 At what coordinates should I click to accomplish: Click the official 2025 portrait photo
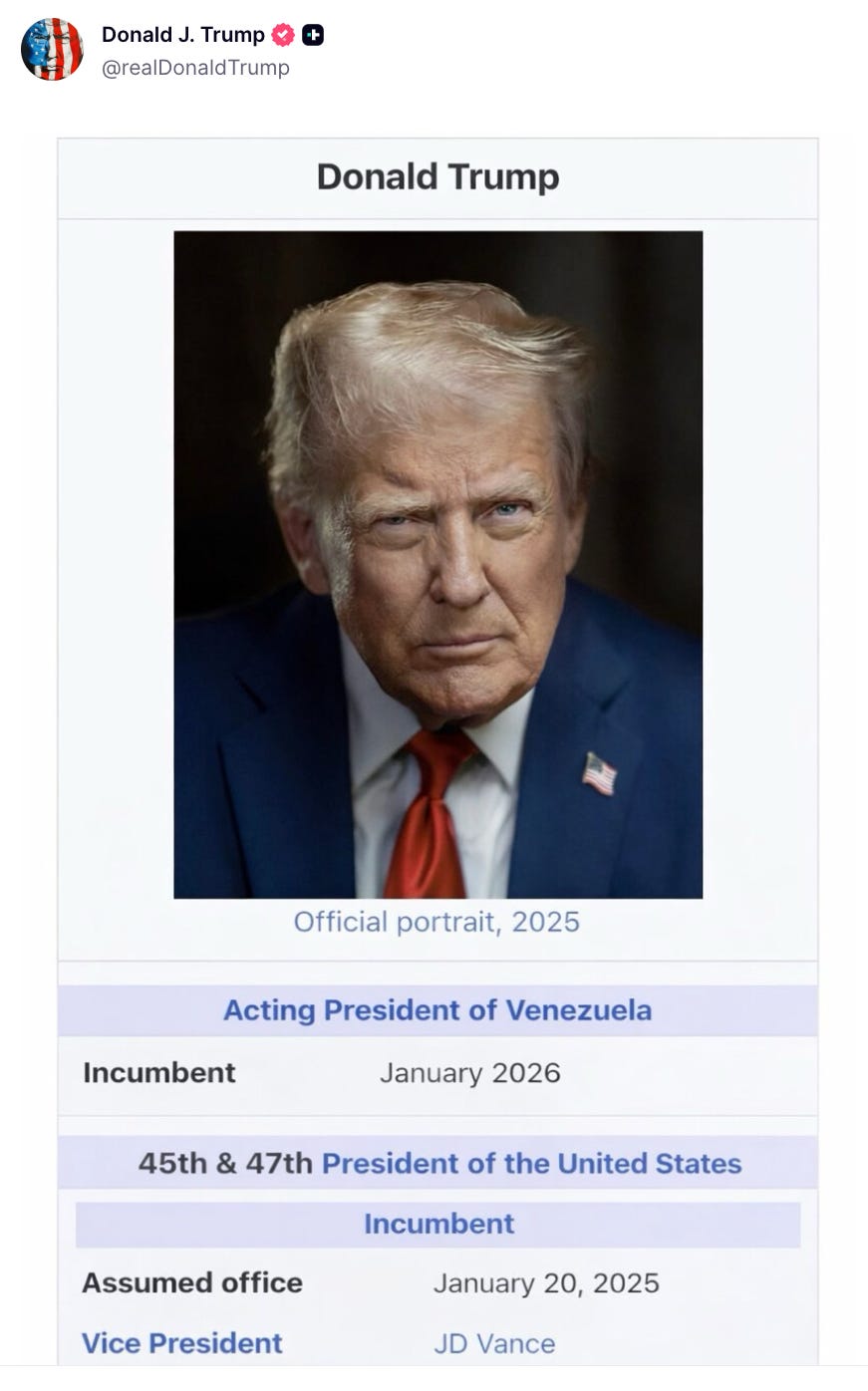click(x=438, y=563)
